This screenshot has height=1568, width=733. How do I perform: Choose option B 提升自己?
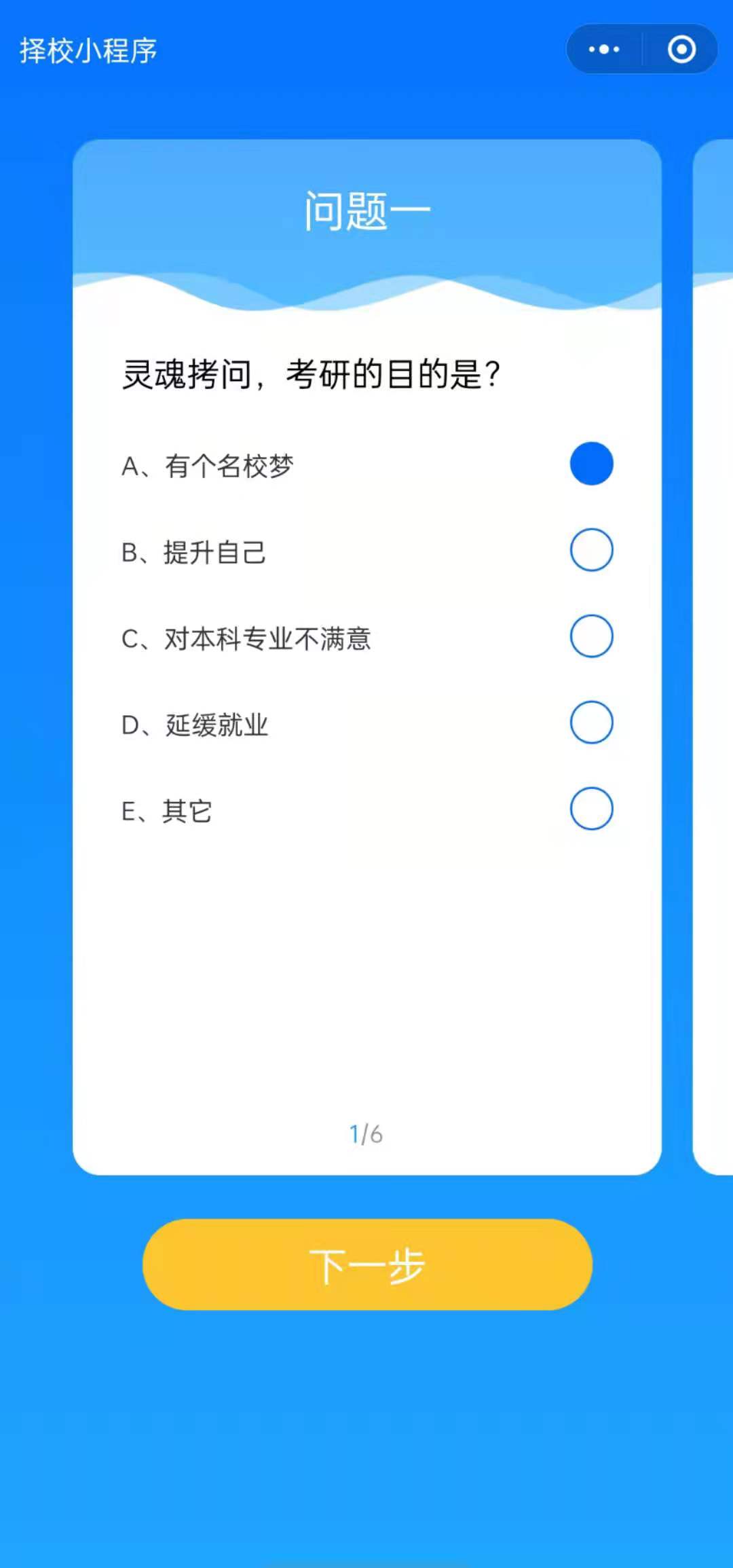pyautogui.click(x=591, y=550)
